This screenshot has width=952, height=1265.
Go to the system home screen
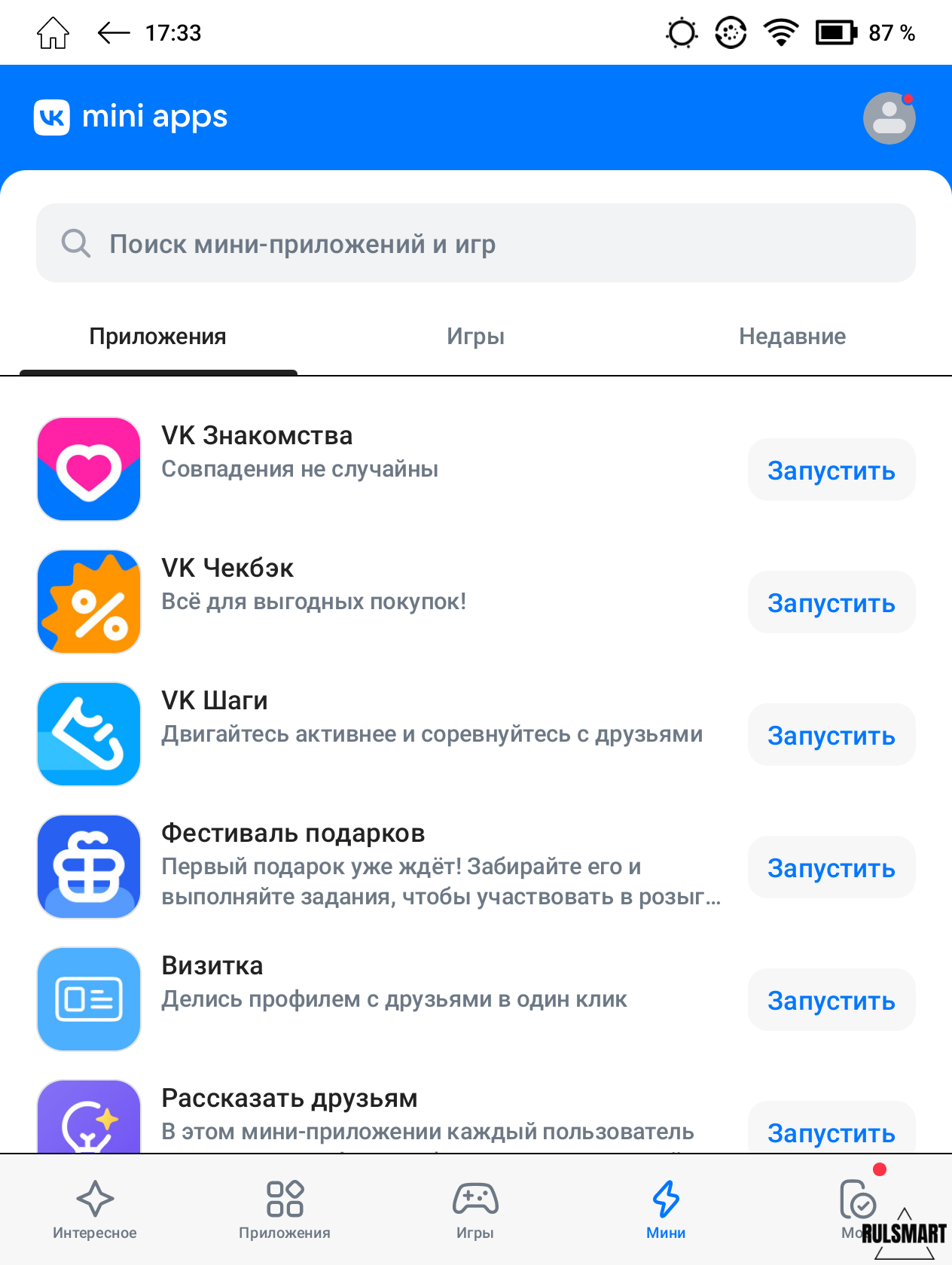(53, 33)
